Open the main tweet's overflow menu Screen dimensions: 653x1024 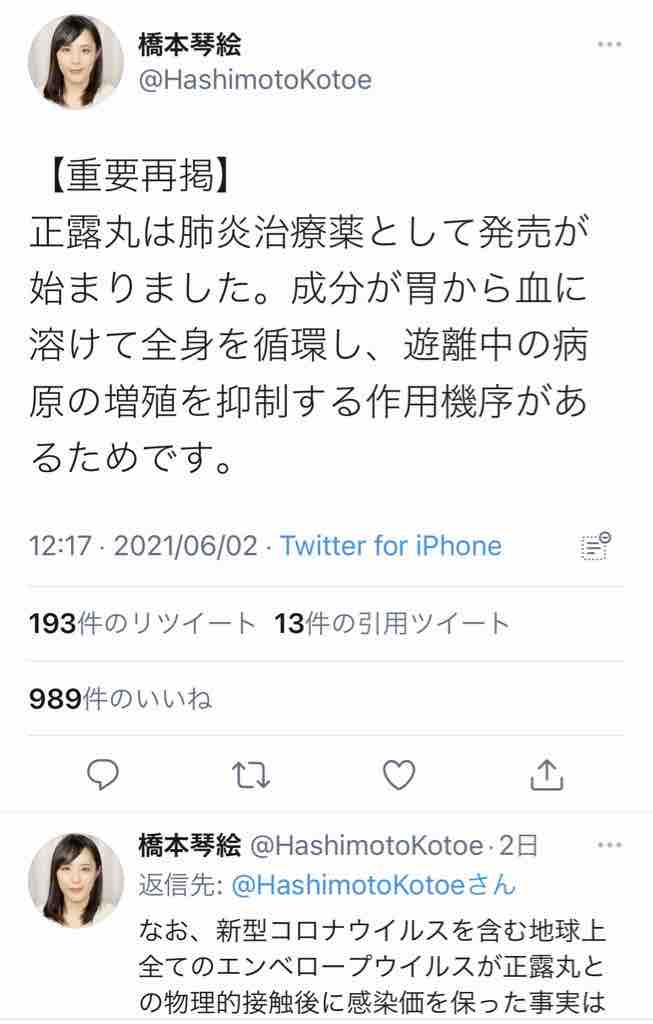click(609, 44)
